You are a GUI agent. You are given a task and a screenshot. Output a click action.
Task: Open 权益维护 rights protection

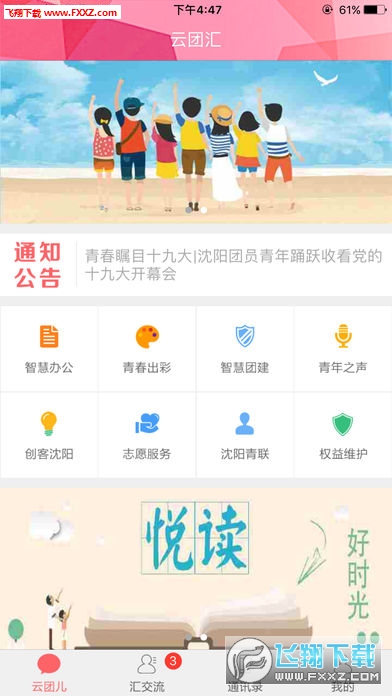pos(343,435)
